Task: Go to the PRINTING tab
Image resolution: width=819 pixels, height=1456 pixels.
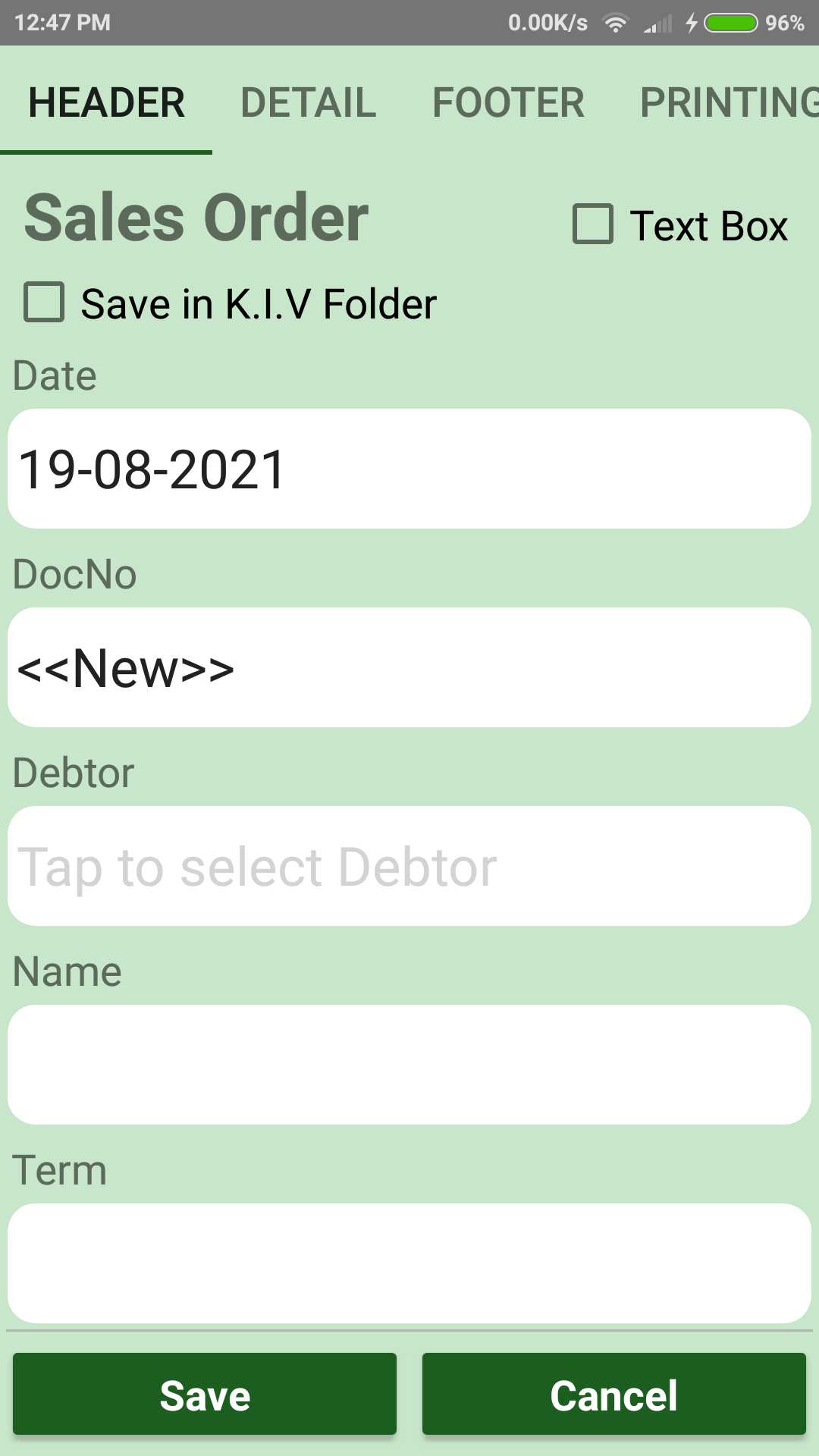Action: click(728, 102)
